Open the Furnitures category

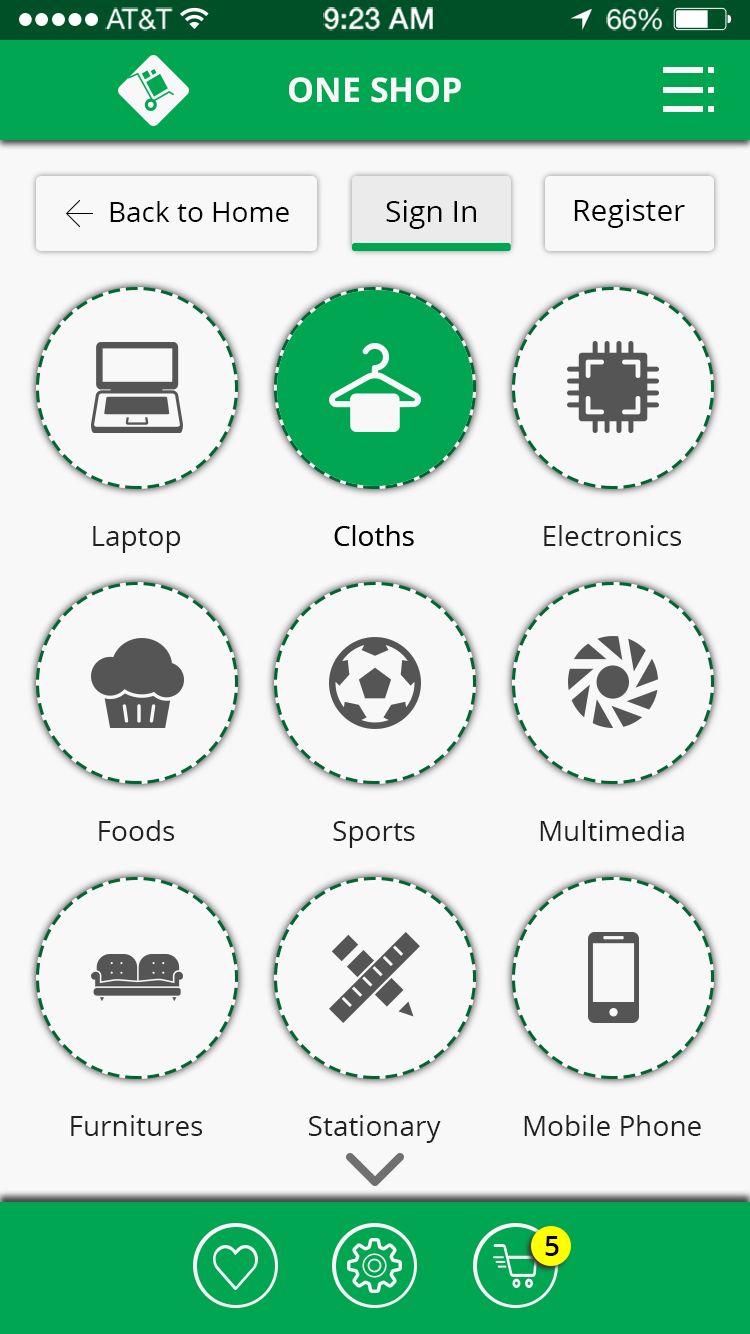137,978
